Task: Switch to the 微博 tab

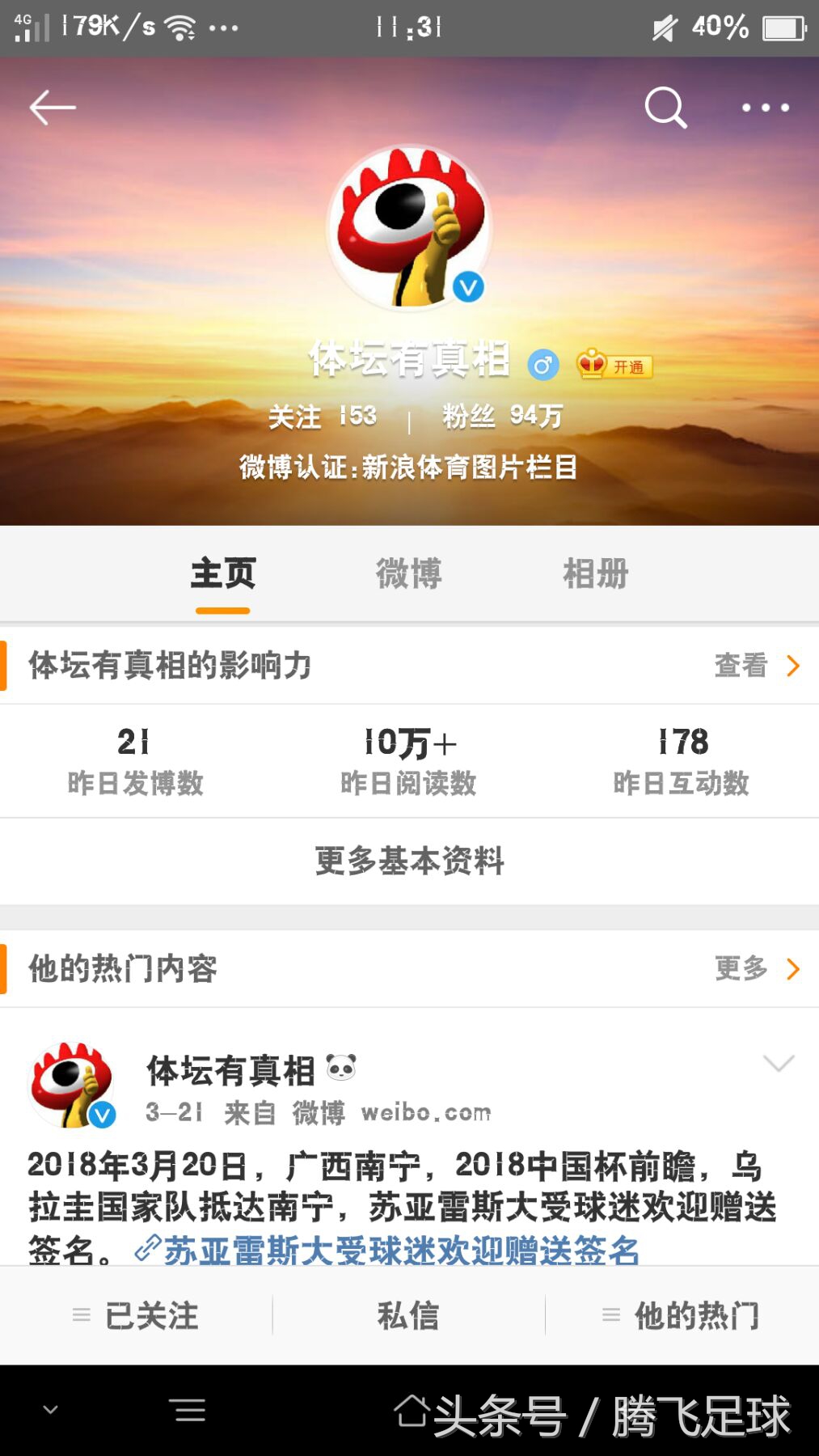Action: 409,574
